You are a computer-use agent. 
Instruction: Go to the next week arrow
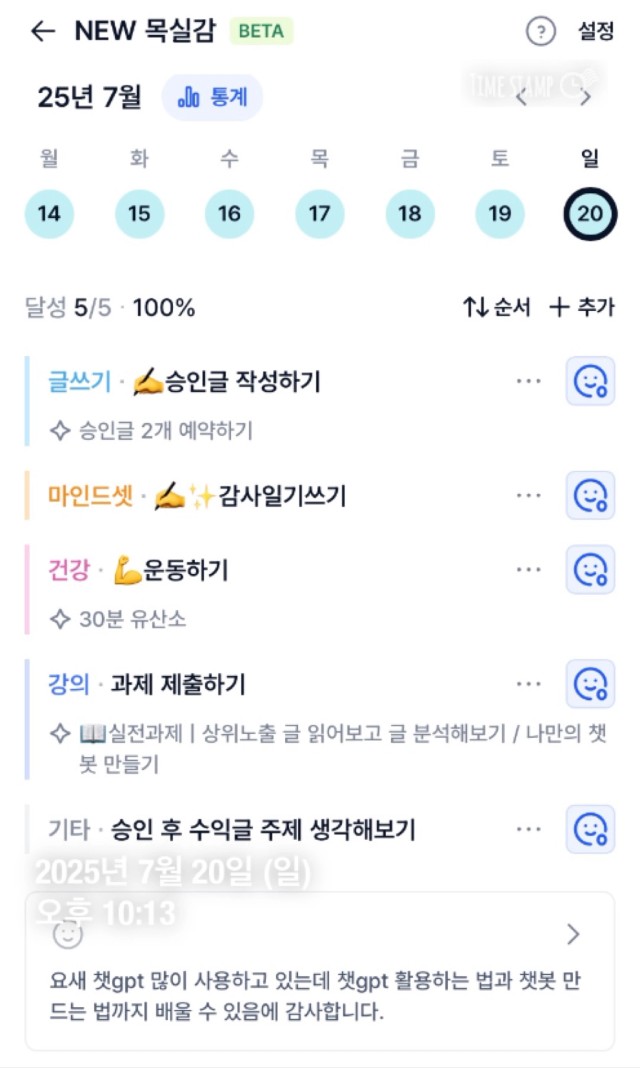click(586, 98)
